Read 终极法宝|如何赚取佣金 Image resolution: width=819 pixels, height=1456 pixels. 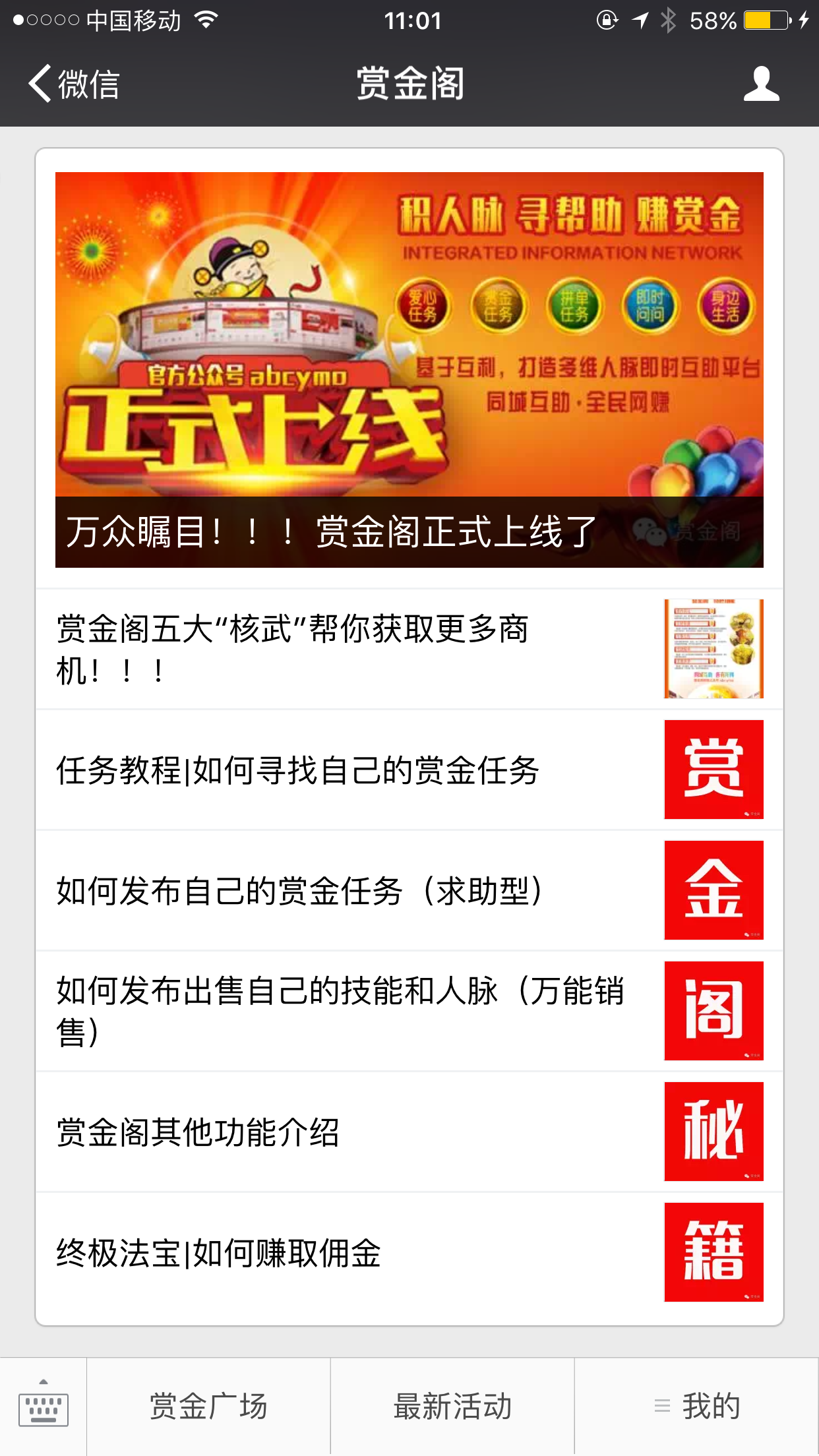(x=409, y=1252)
